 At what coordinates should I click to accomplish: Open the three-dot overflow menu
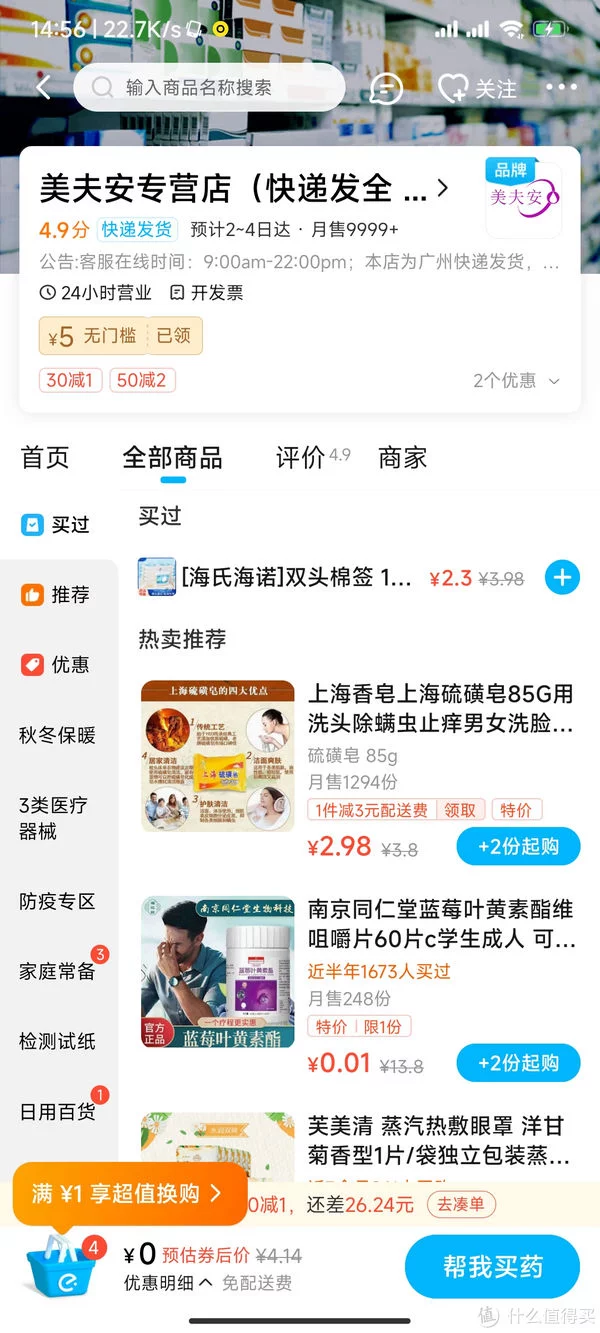tap(562, 88)
